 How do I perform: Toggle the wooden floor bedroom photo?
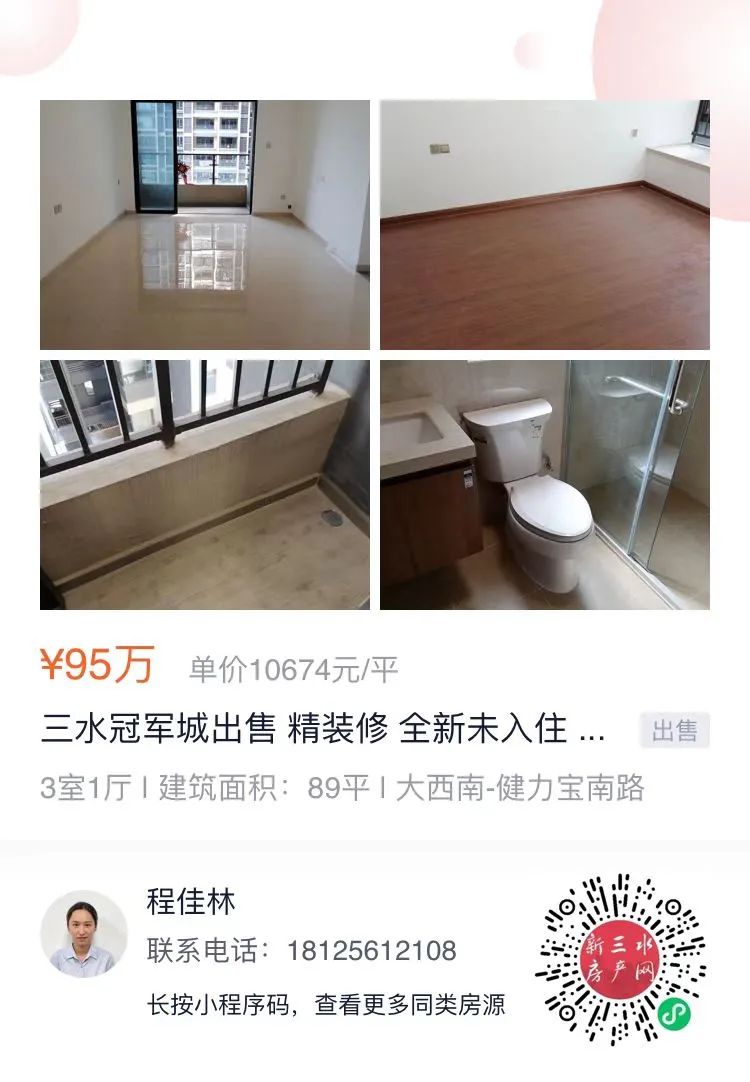(545, 224)
